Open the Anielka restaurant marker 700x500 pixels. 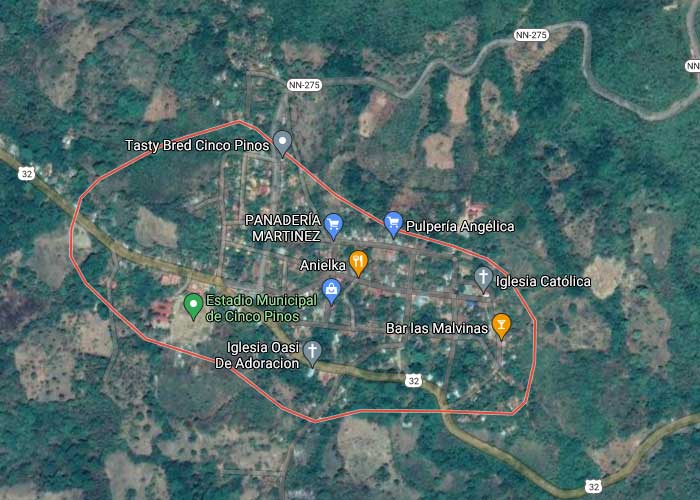(358, 263)
